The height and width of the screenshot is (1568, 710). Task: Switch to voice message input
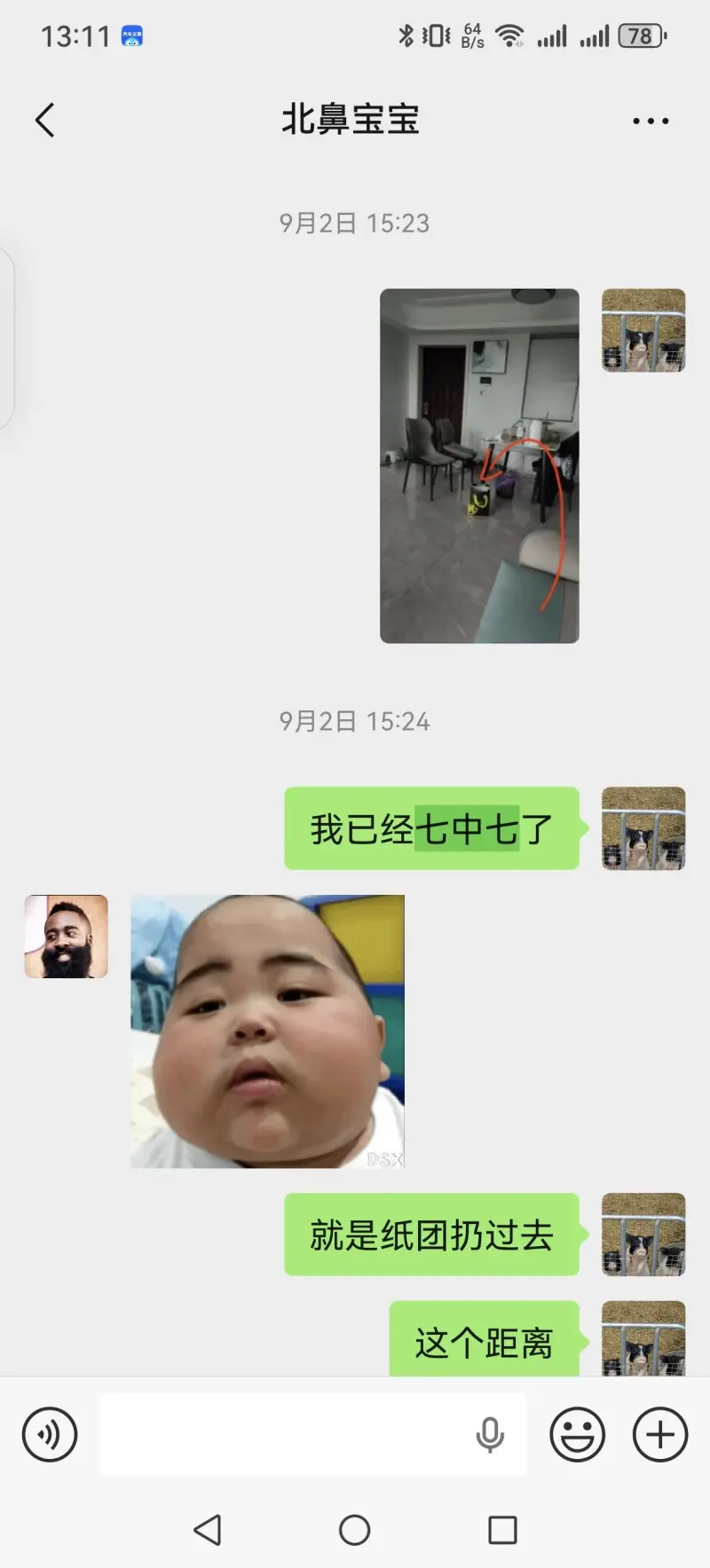[x=50, y=1434]
